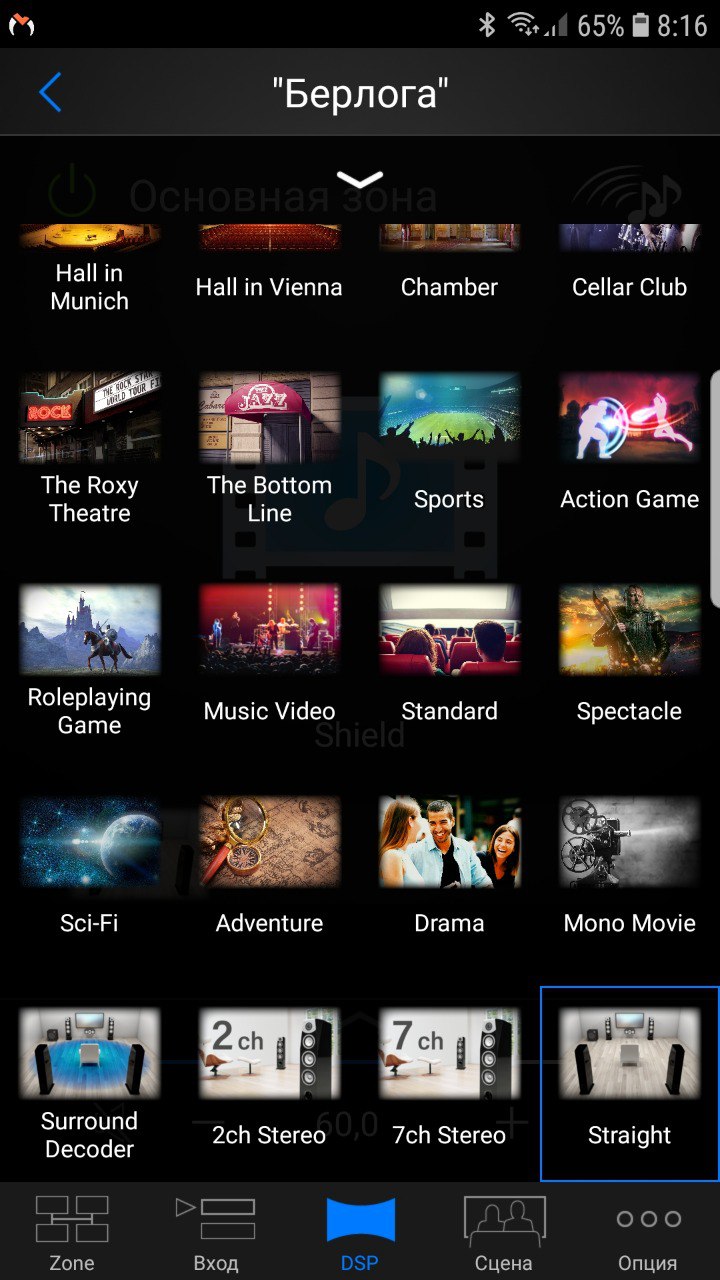Screen dimensions: 720x1280
Task: Choose the Sports sound program
Action: [450, 442]
